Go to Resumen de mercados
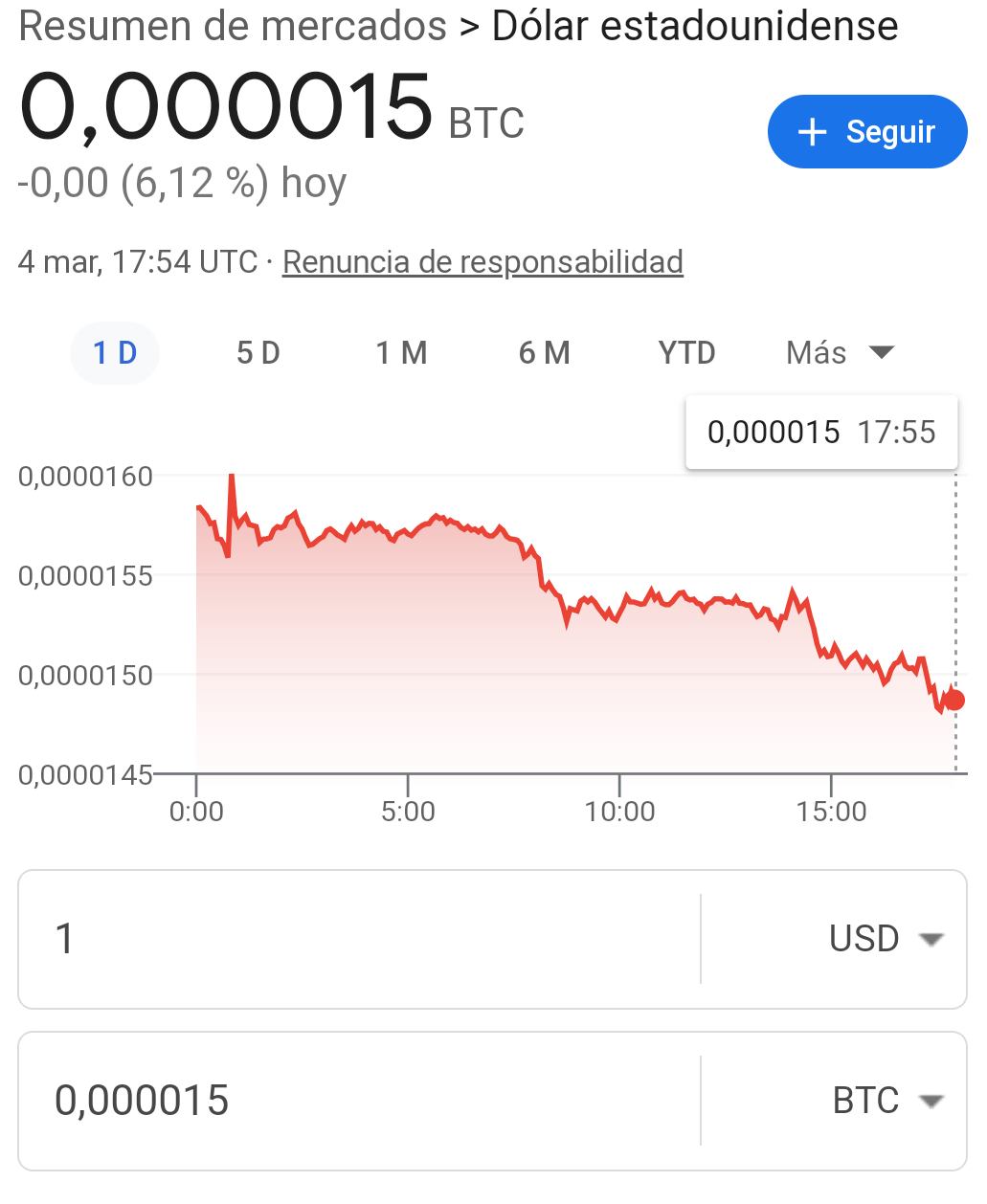Image resolution: width=987 pixels, height=1204 pixels. coord(233,27)
